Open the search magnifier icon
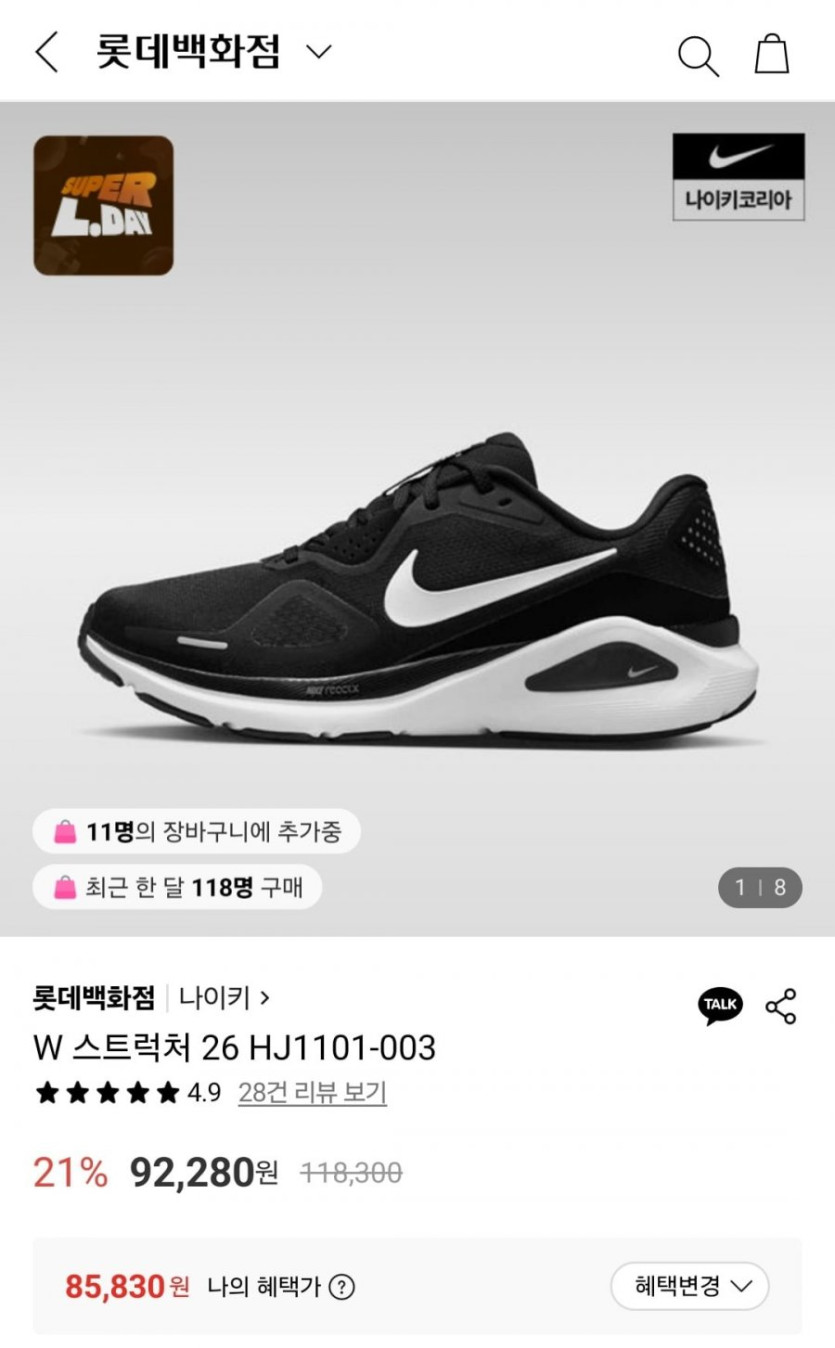This screenshot has width=835, height=1348. pos(698,55)
